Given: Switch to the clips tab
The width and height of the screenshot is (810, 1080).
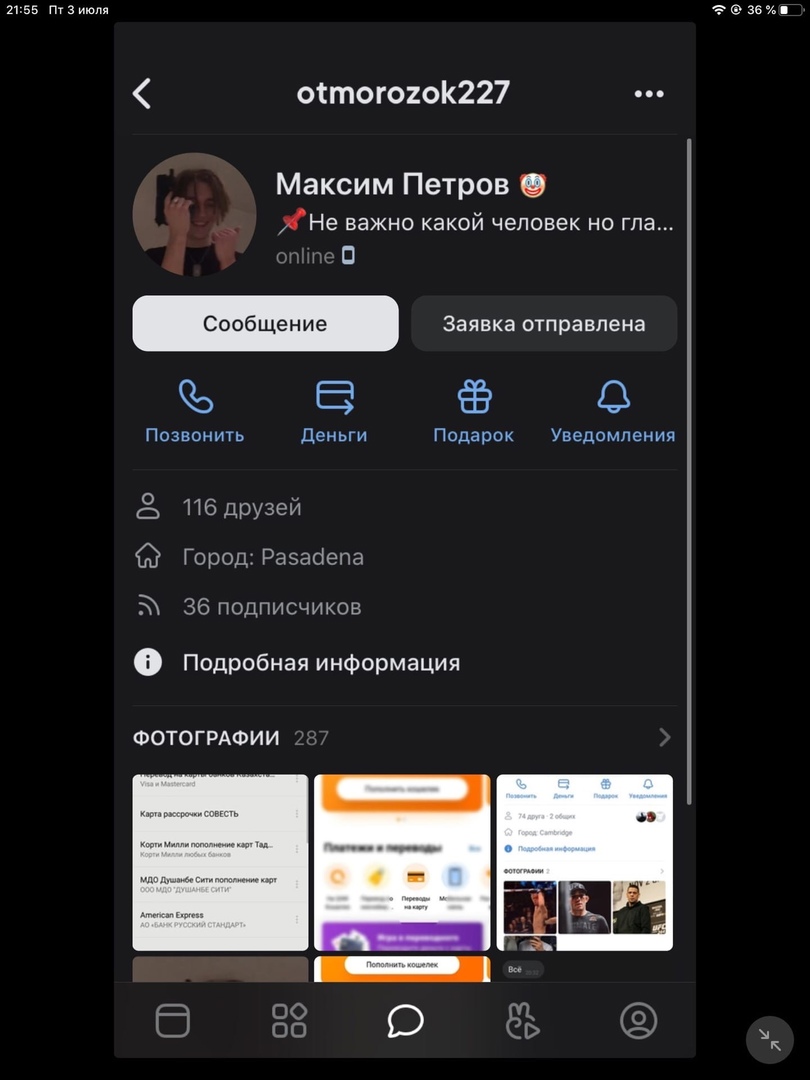Looking at the screenshot, I should pyautogui.click(x=522, y=1021).
